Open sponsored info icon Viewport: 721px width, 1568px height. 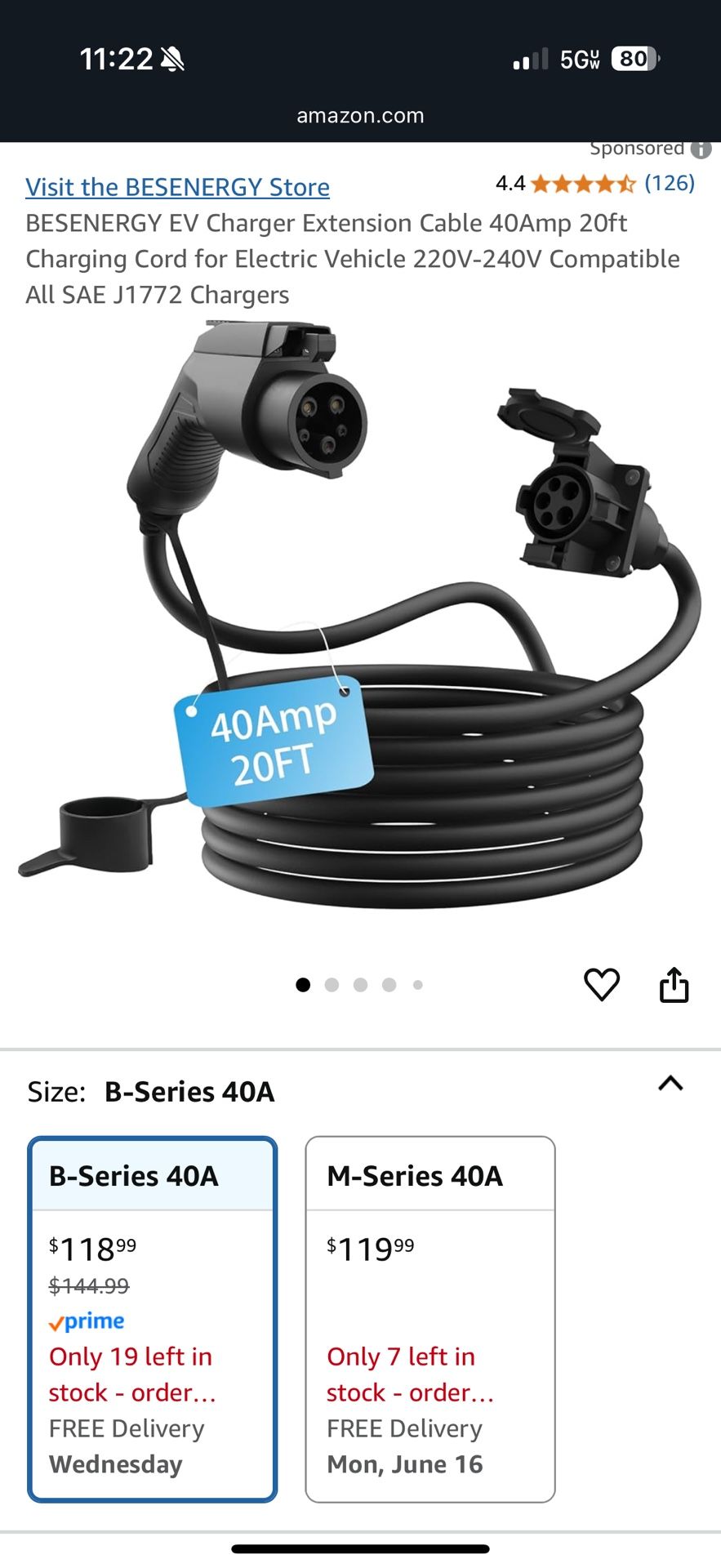coord(701,149)
